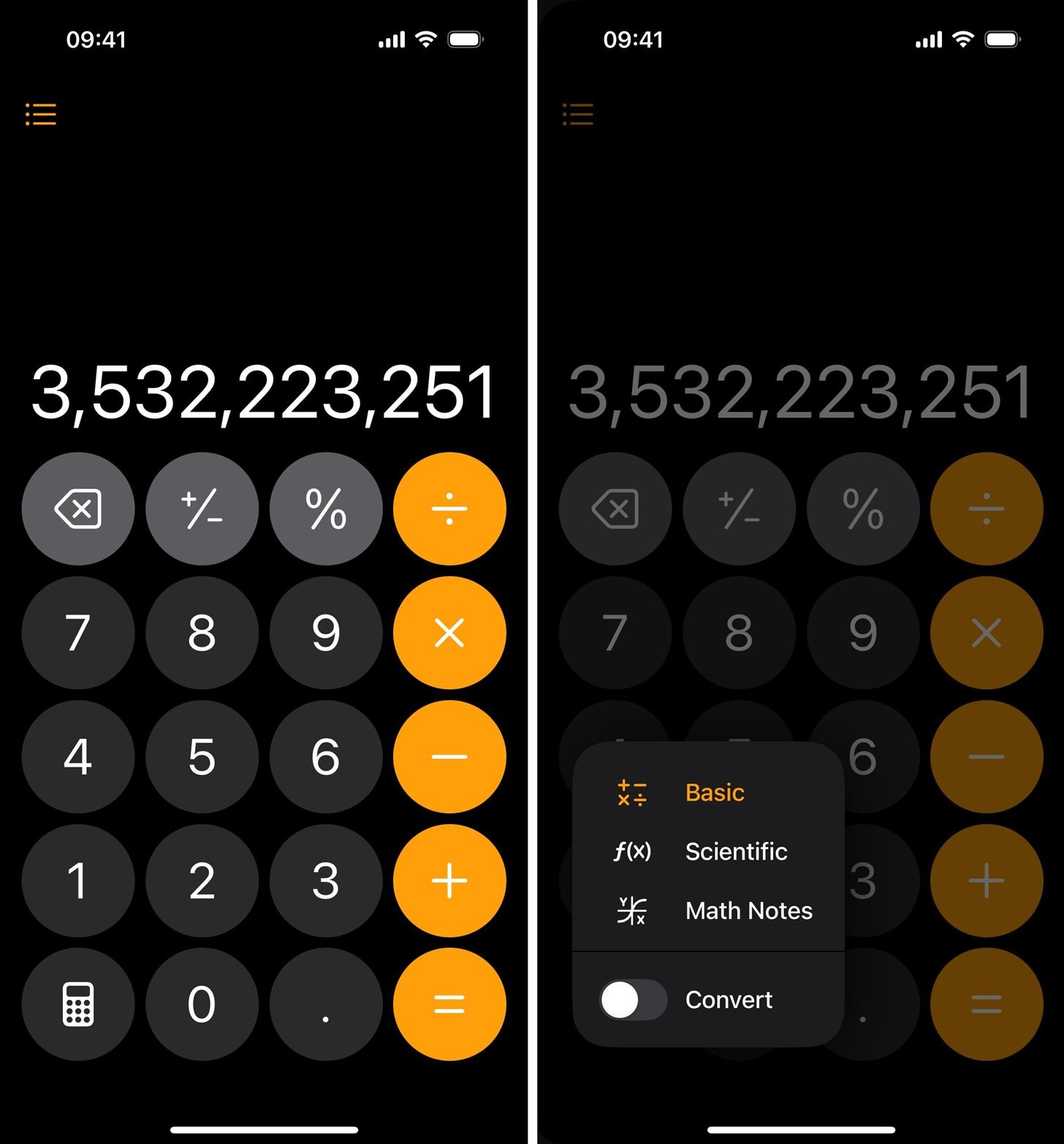Tap the number 5 key

[202, 757]
